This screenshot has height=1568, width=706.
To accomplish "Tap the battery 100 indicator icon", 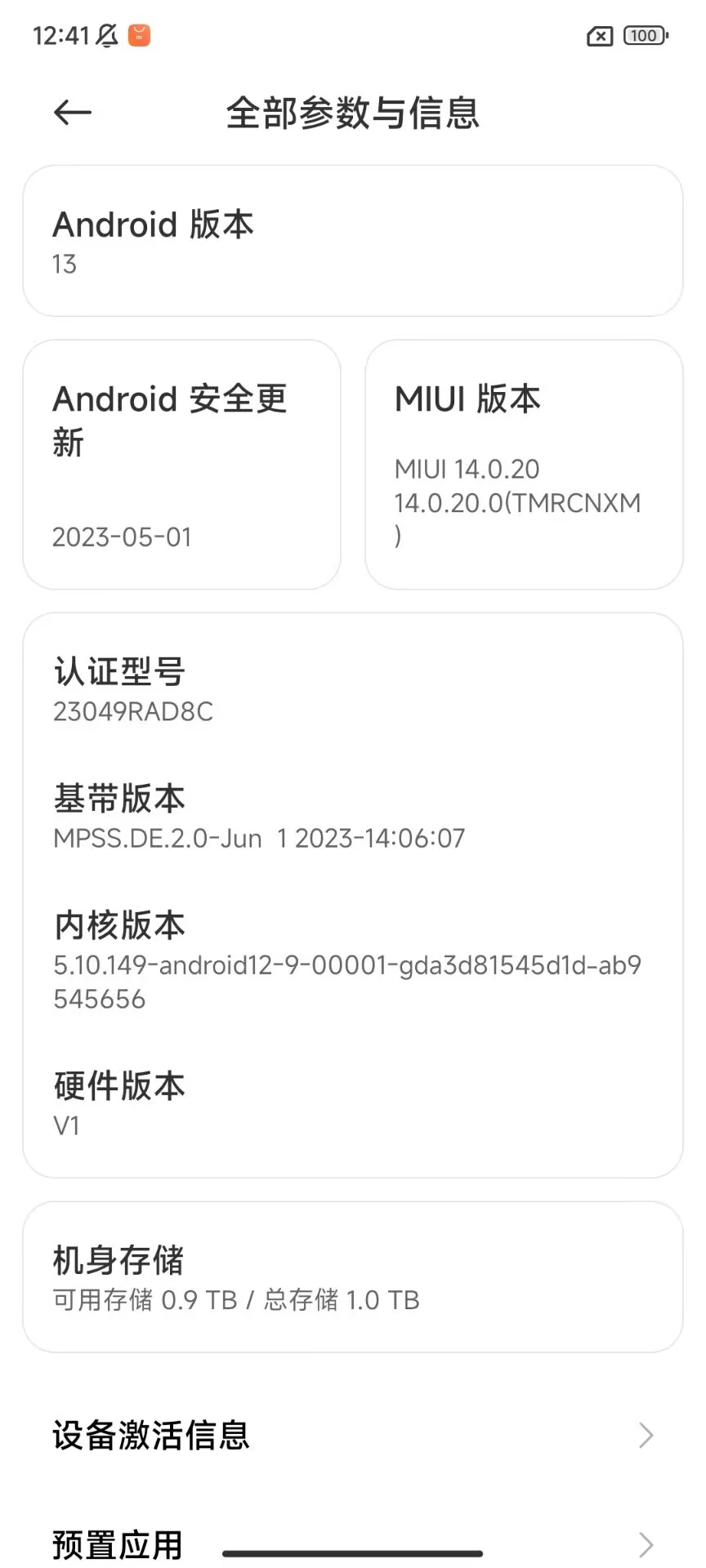I will click(x=643, y=36).
